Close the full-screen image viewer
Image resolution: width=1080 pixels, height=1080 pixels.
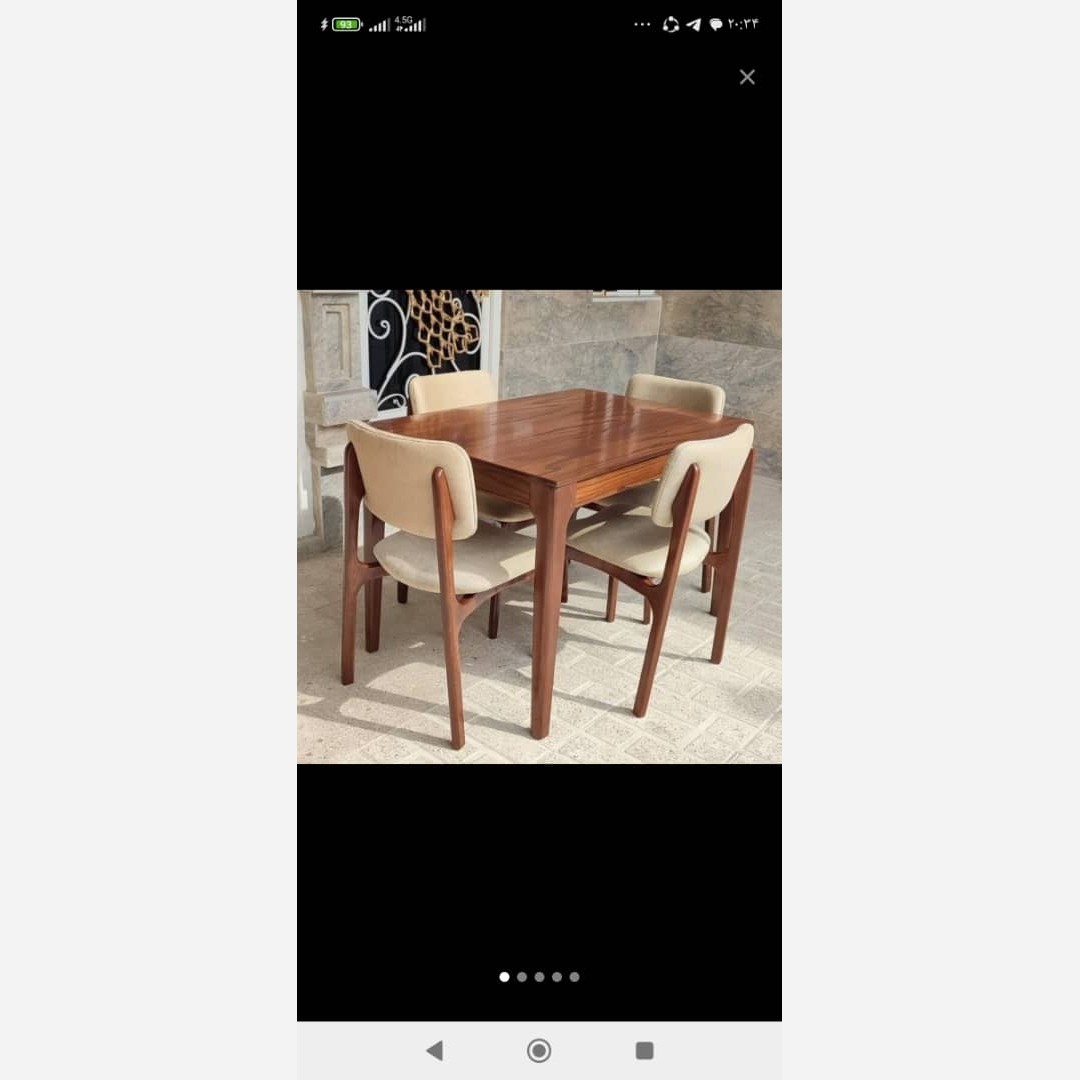point(747,77)
